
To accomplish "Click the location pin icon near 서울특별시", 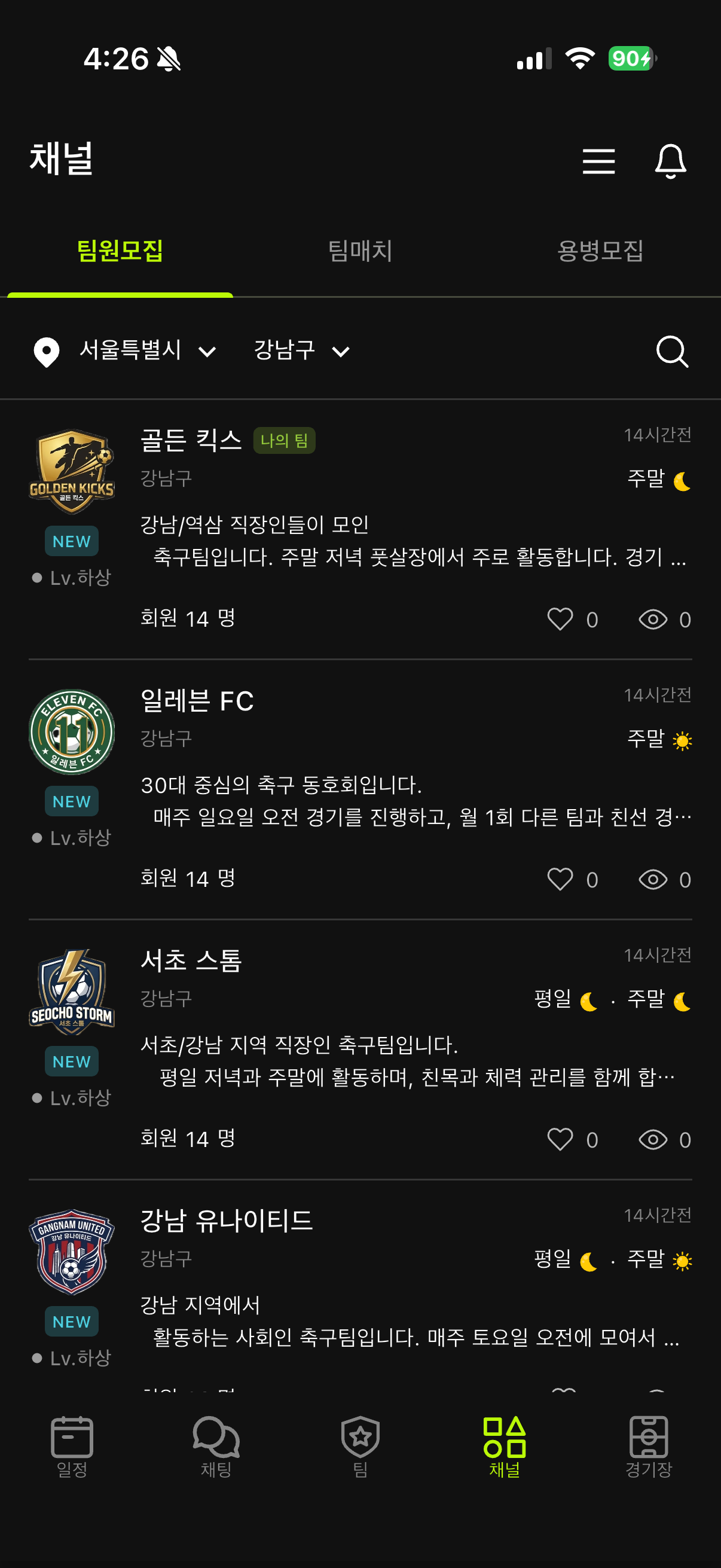I will click(47, 351).
